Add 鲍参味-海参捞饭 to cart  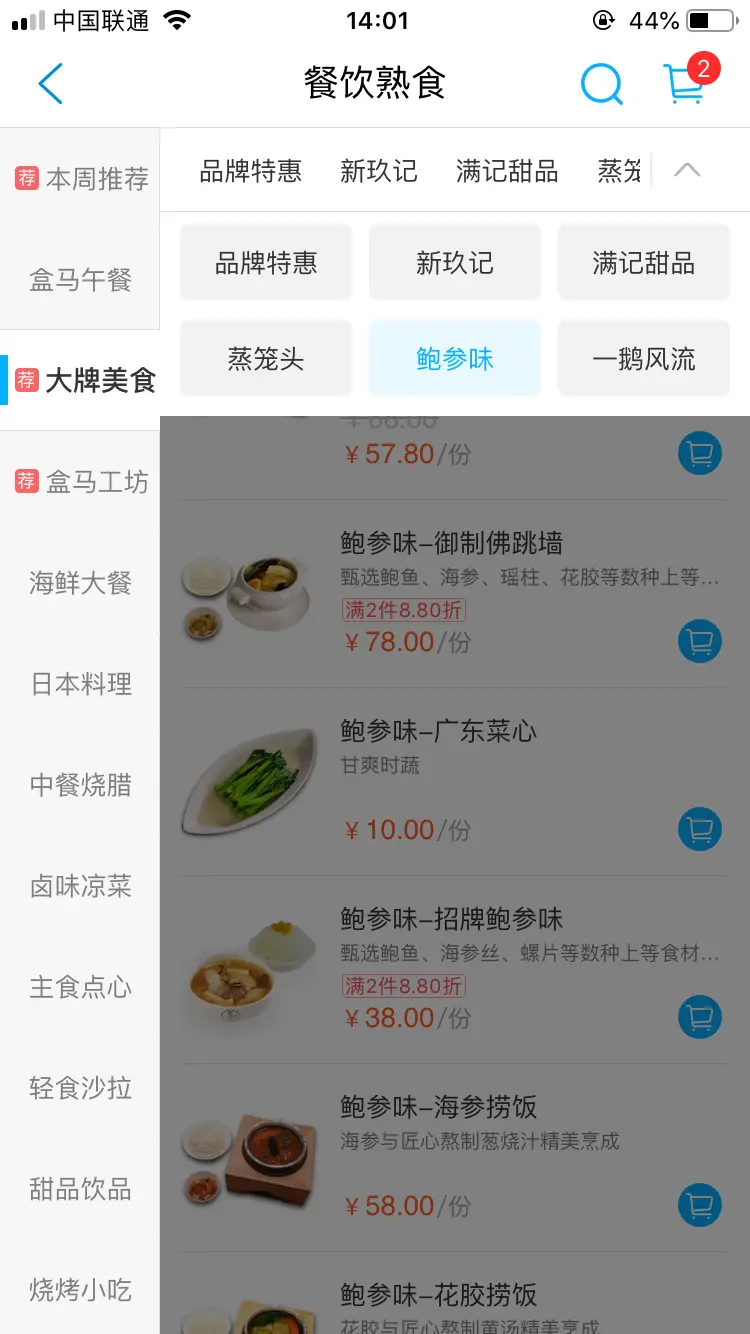coord(700,1205)
